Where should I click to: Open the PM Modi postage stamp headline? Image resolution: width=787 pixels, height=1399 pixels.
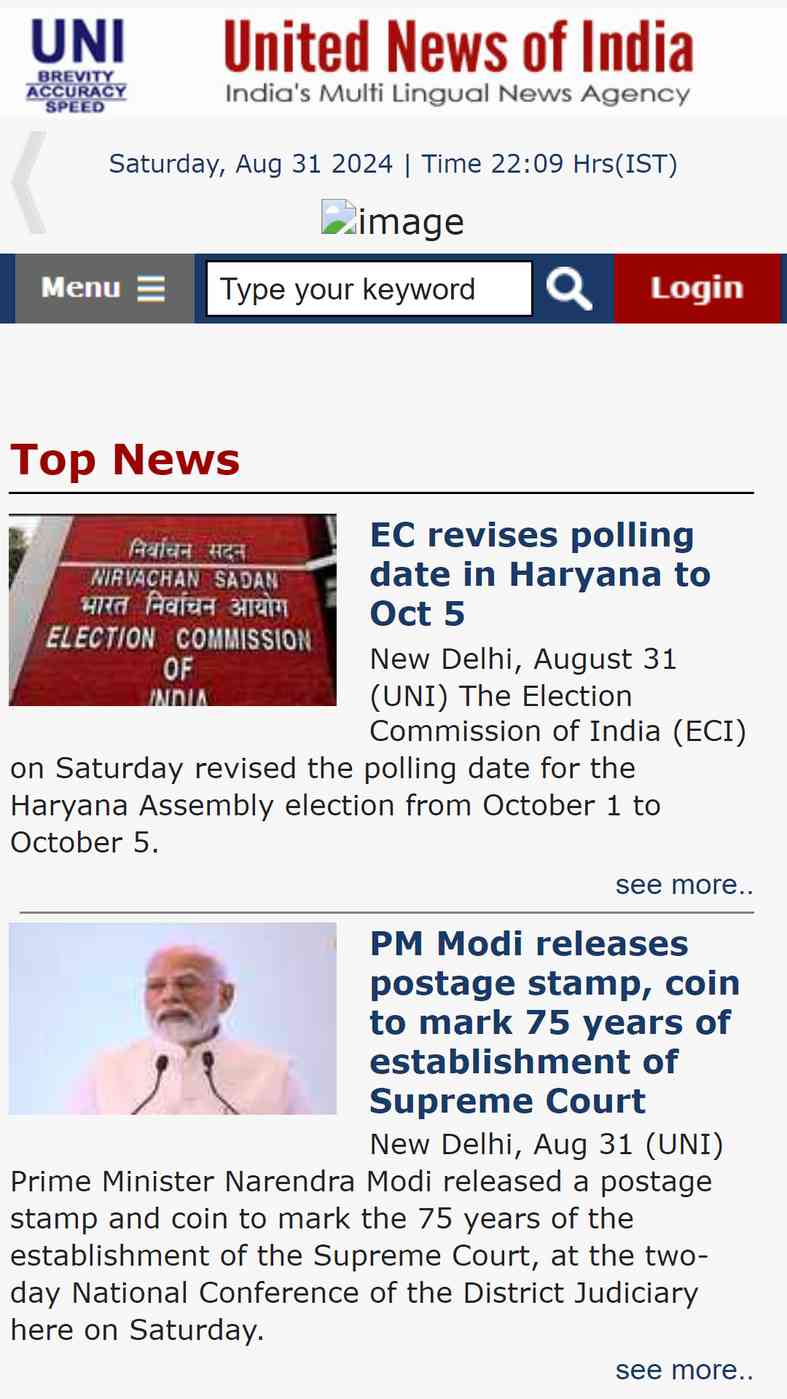pos(554,1022)
